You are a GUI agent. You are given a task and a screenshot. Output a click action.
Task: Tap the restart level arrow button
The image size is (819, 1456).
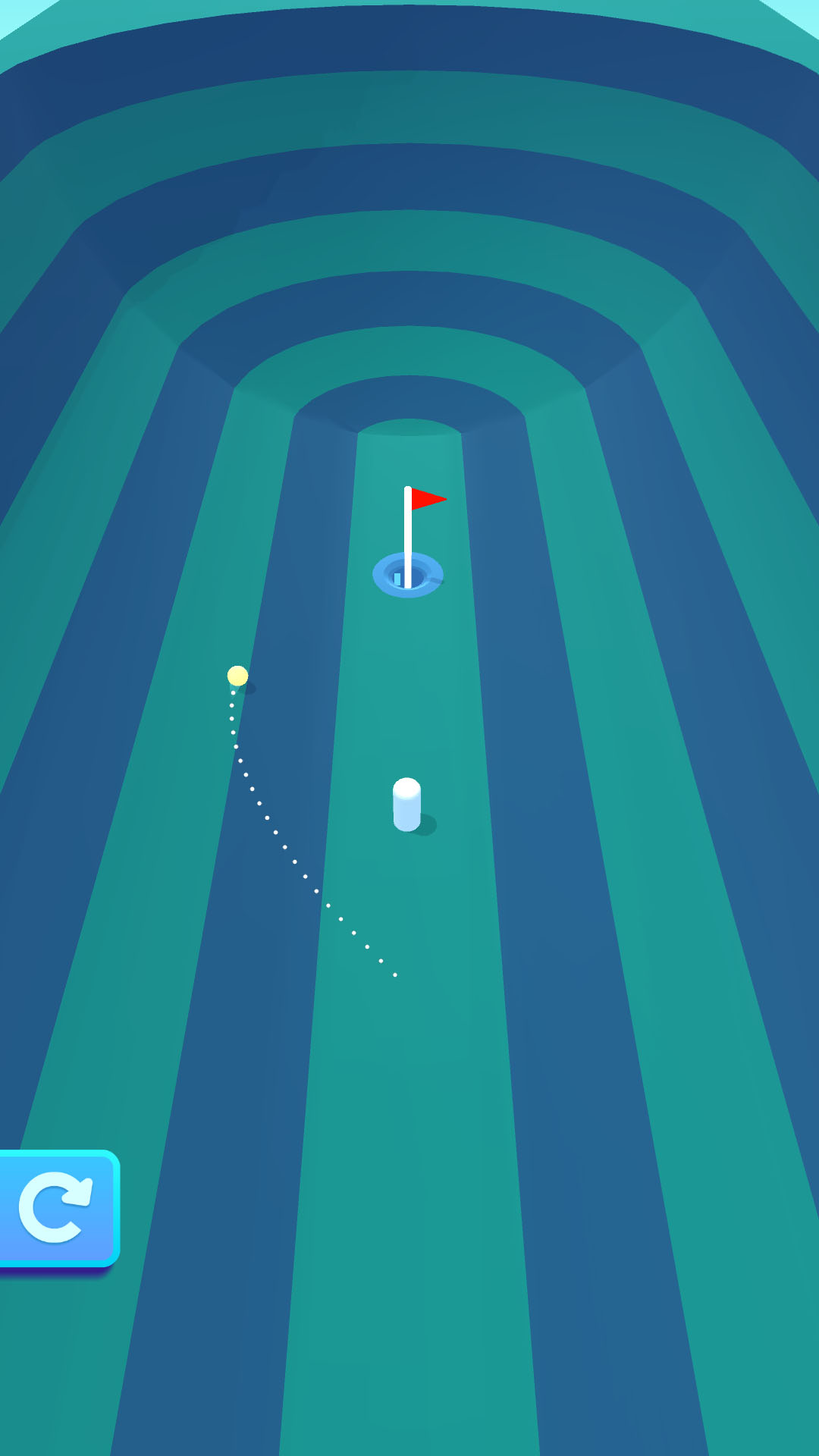coord(58,1209)
